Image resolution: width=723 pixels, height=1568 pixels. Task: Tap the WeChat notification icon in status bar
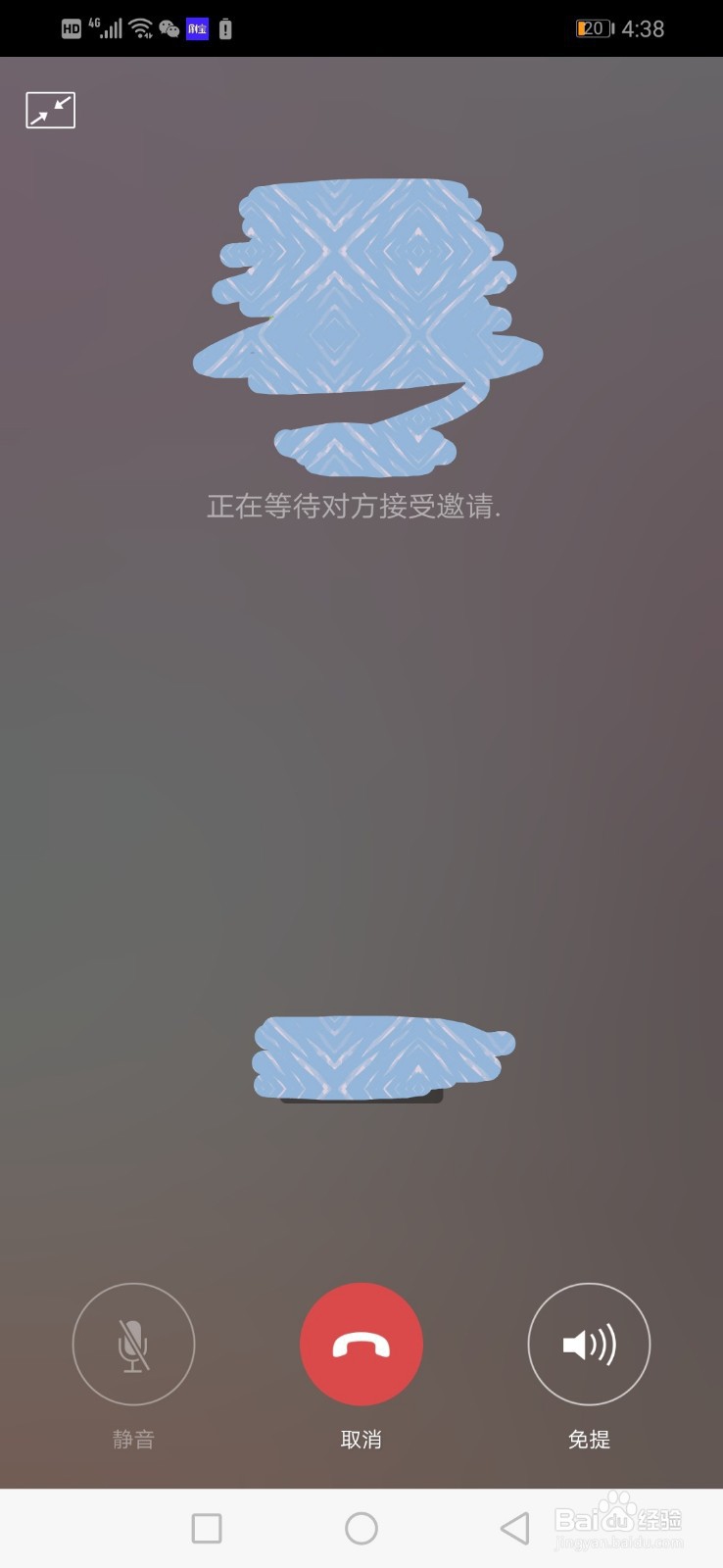pos(169,28)
